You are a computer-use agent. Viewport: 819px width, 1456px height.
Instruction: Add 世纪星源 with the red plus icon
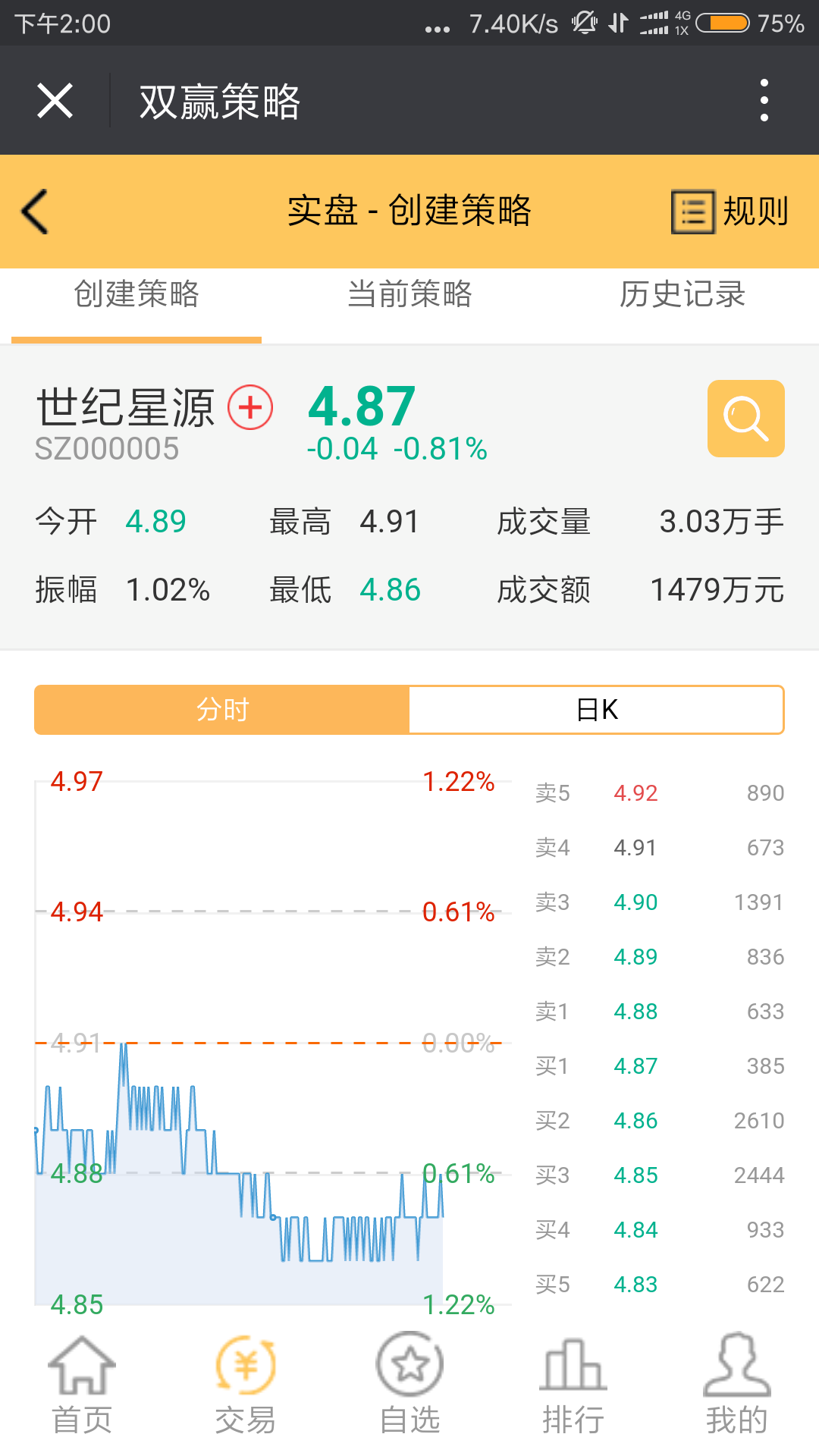pyautogui.click(x=250, y=407)
